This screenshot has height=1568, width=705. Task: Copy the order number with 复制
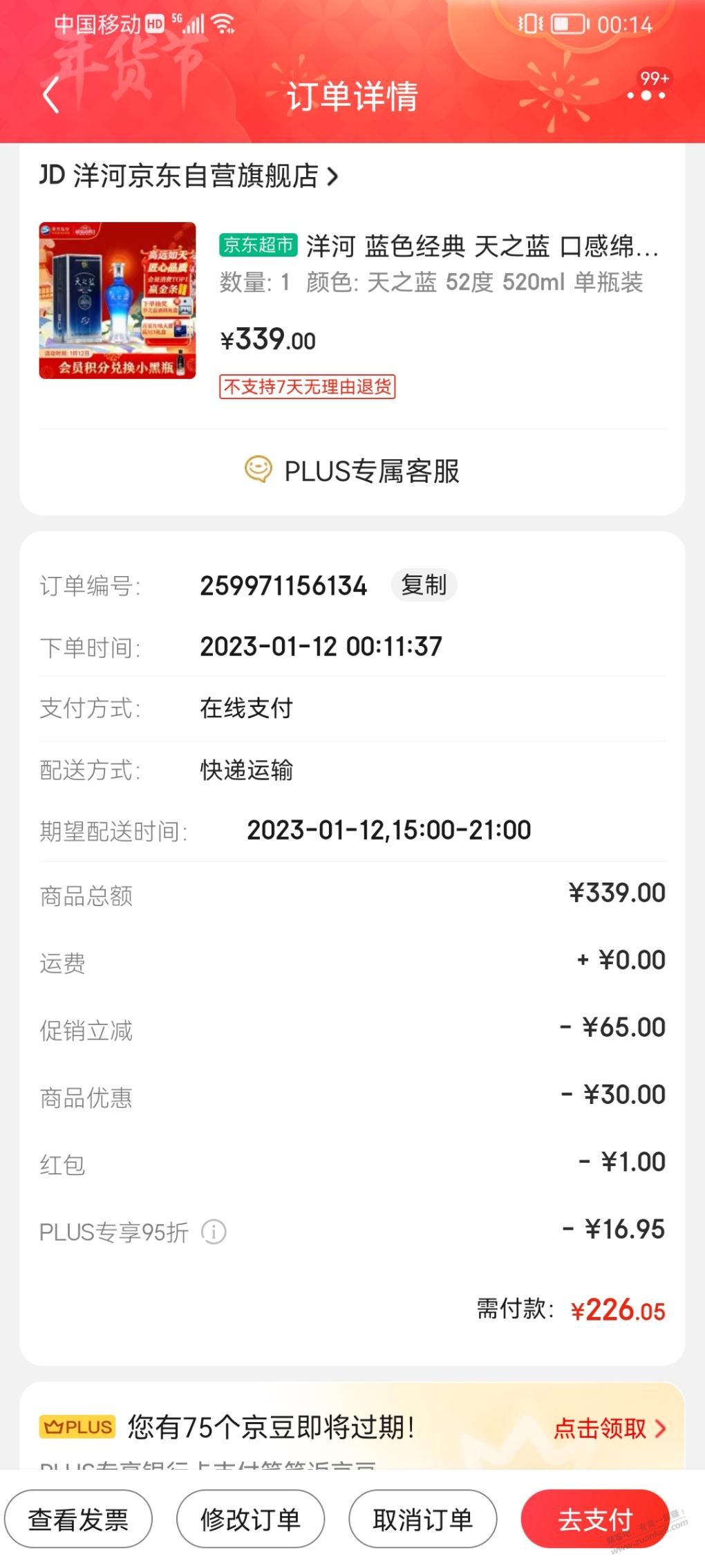(x=424, y=585)
